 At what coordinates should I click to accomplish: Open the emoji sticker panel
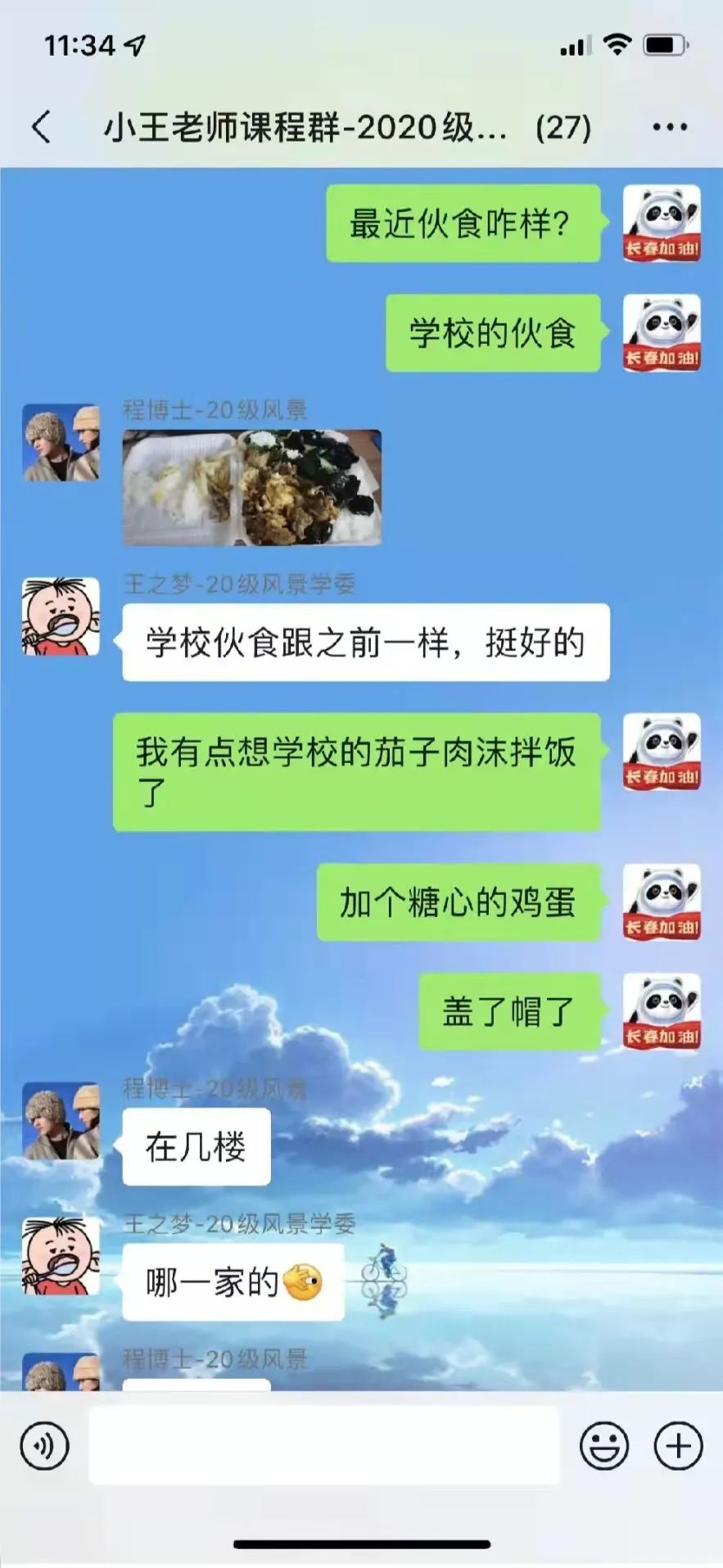point(604,1446)
